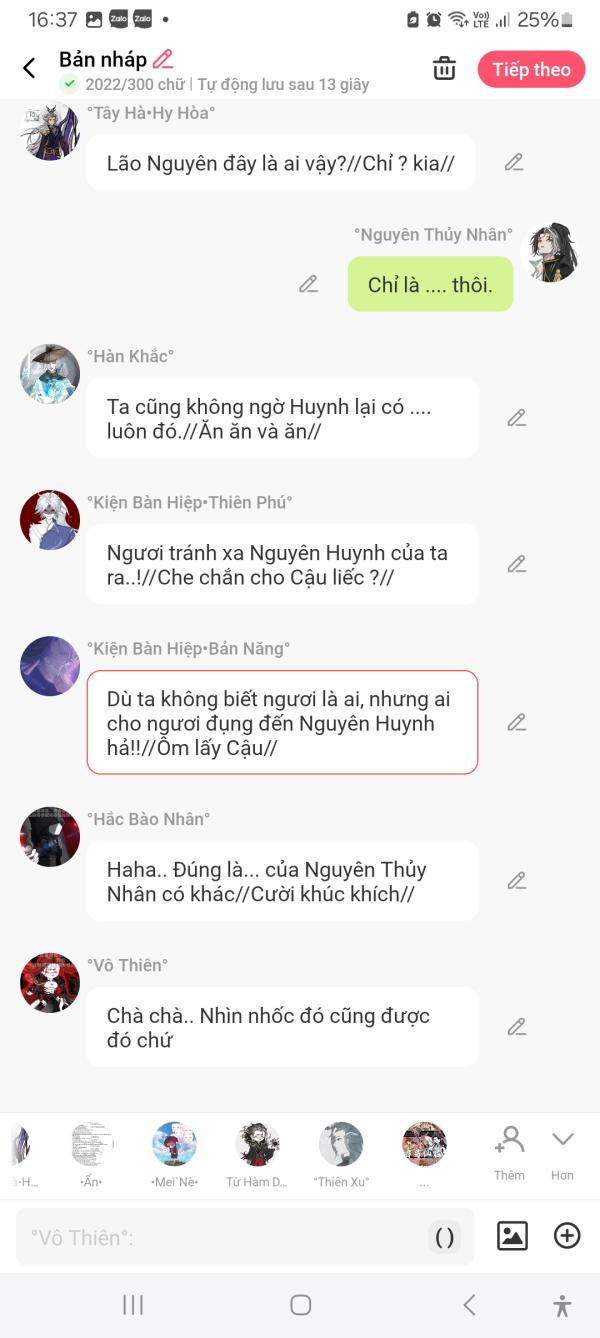Image resolution: width=600 pixels, height=1338 pixels.
Task: Expand the Hơn character list
Action: tap(562, 1153)
